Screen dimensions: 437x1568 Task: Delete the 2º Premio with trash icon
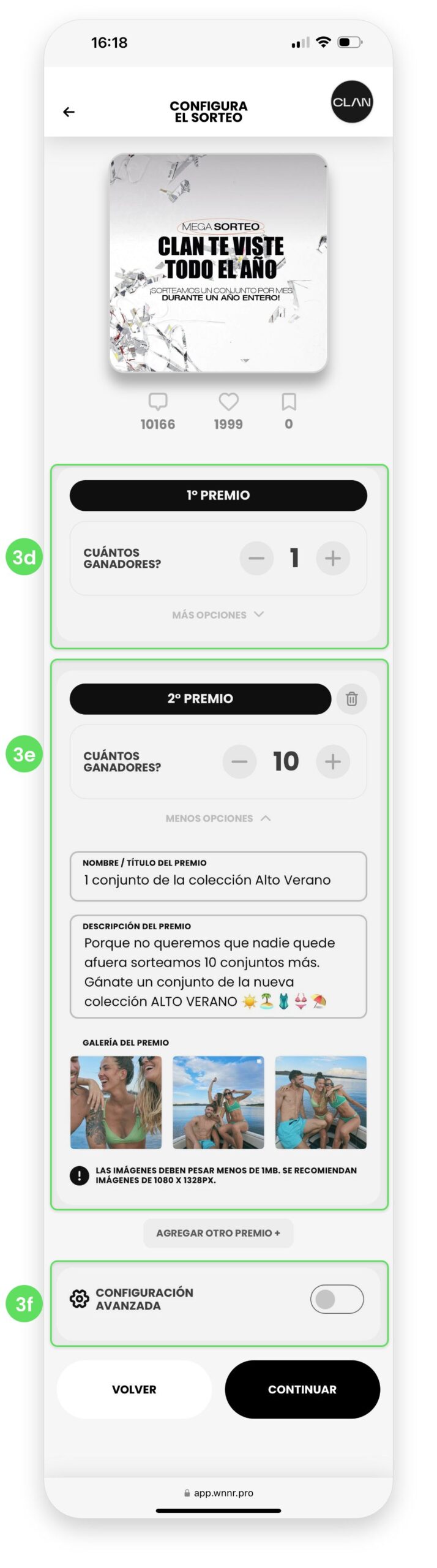351,698
